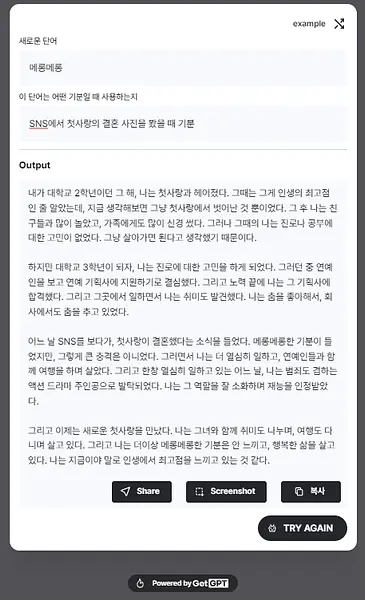Edit the field about SNS 첫사랑 결혼 사진

coord(183,124)
